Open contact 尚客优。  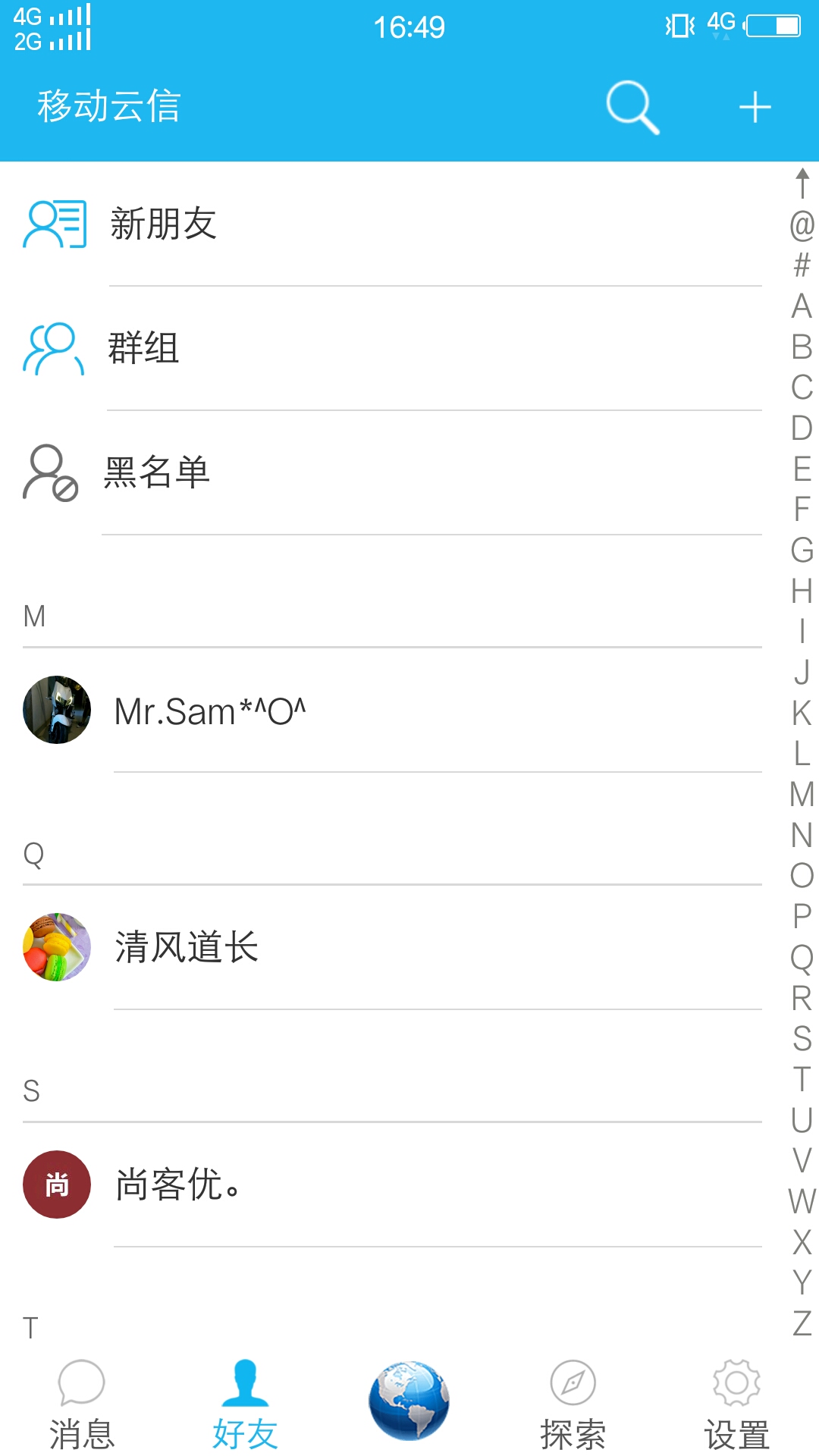(x=392, y=1185)
